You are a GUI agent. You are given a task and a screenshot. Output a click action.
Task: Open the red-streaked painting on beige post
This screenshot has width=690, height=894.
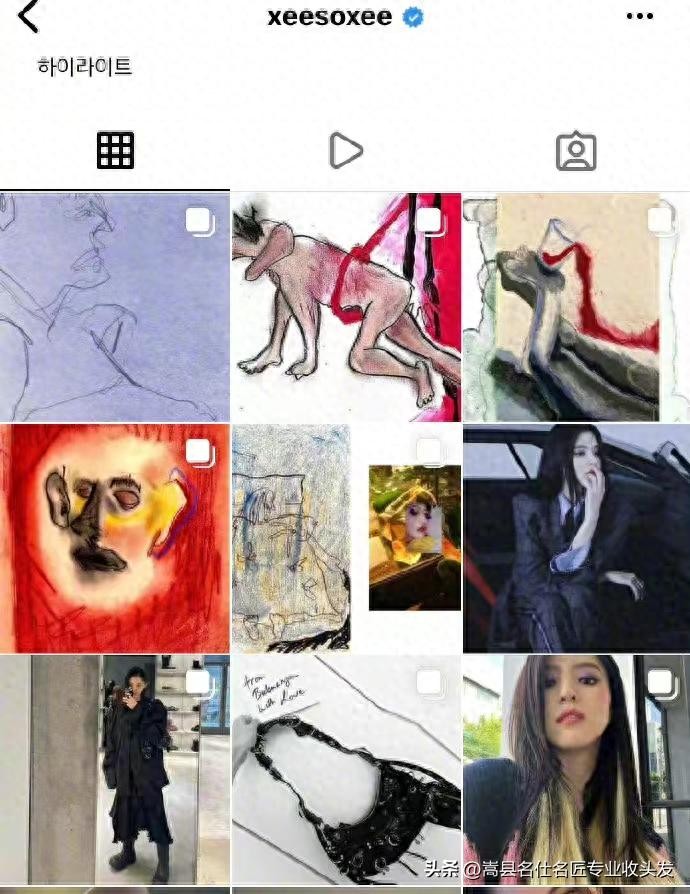click(576, 306)
